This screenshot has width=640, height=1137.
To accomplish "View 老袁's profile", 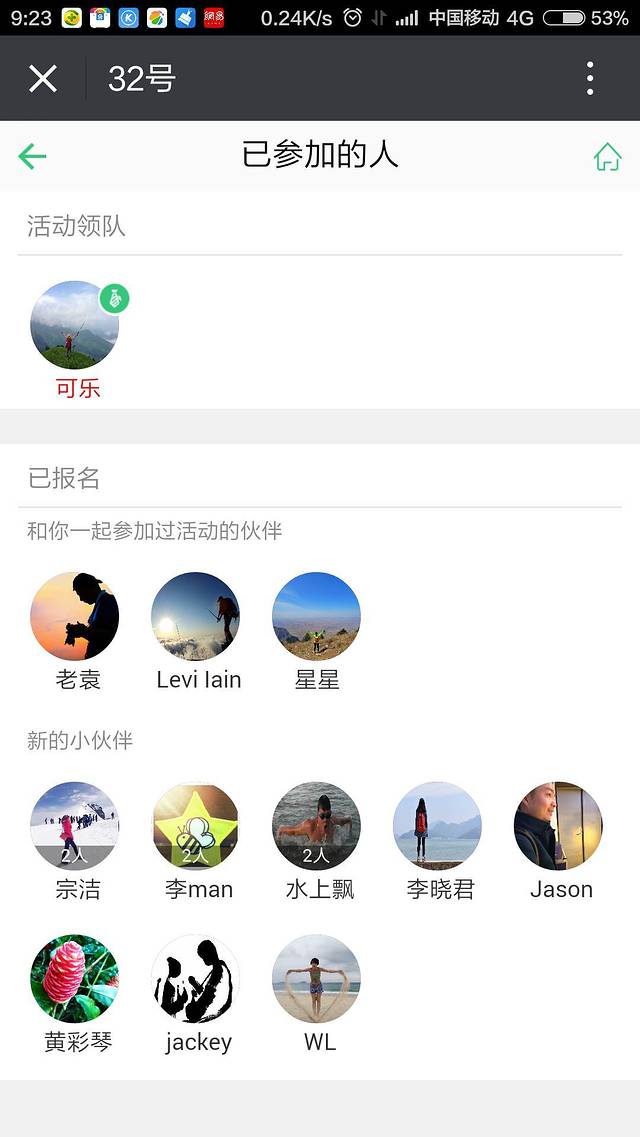I will tap(75, 616).
